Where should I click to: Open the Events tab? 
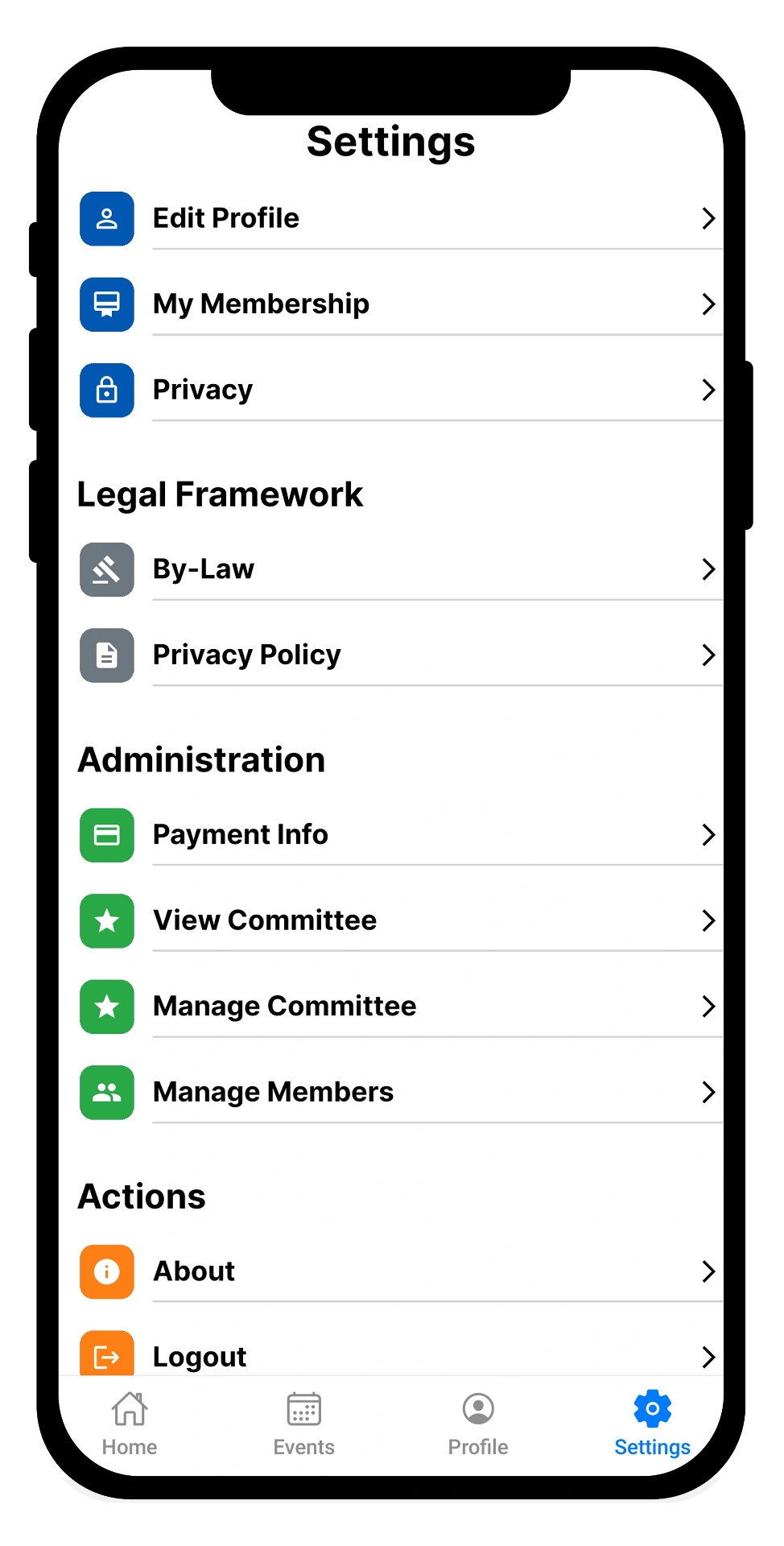point(303,1421)
